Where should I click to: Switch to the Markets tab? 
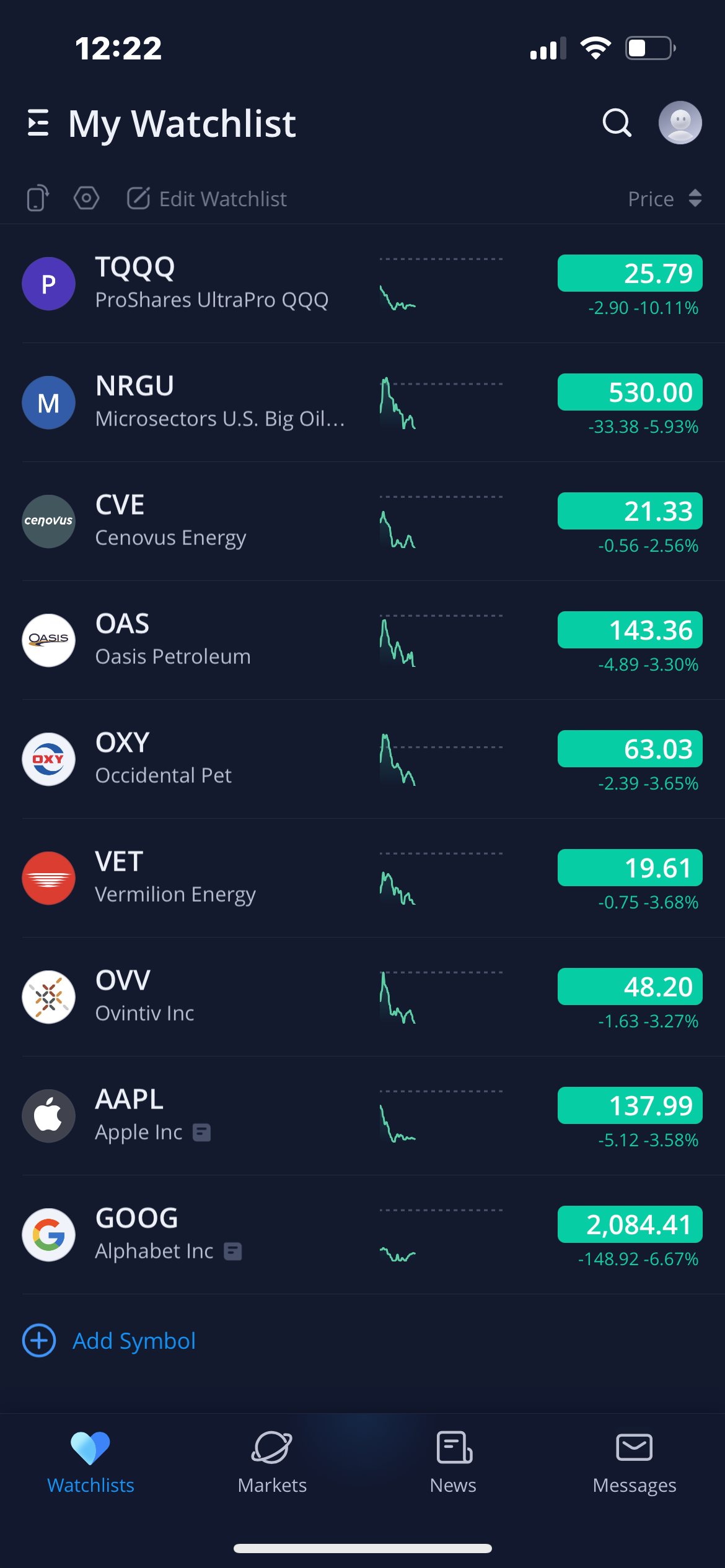272,1463
